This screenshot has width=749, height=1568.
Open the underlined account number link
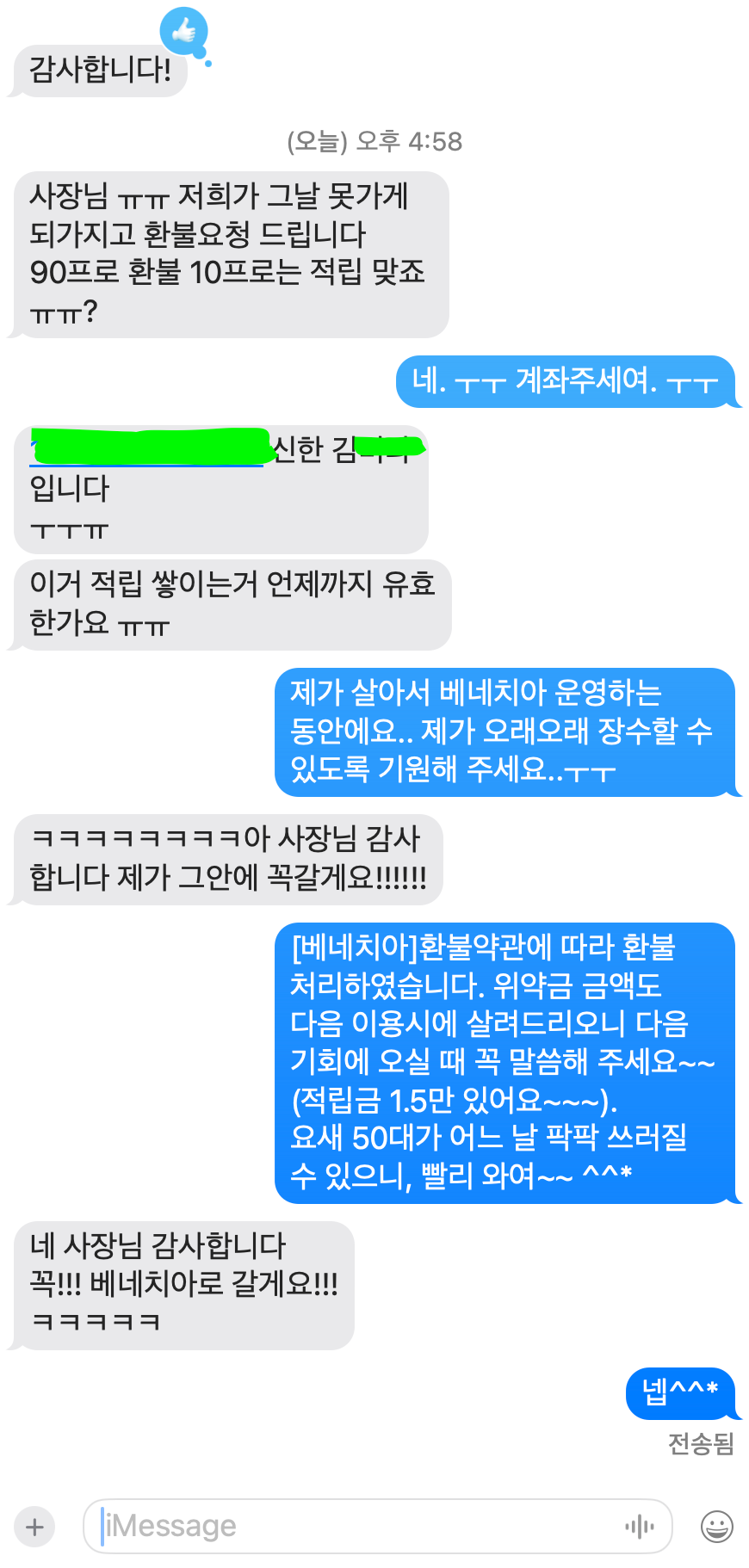(146, 448)
